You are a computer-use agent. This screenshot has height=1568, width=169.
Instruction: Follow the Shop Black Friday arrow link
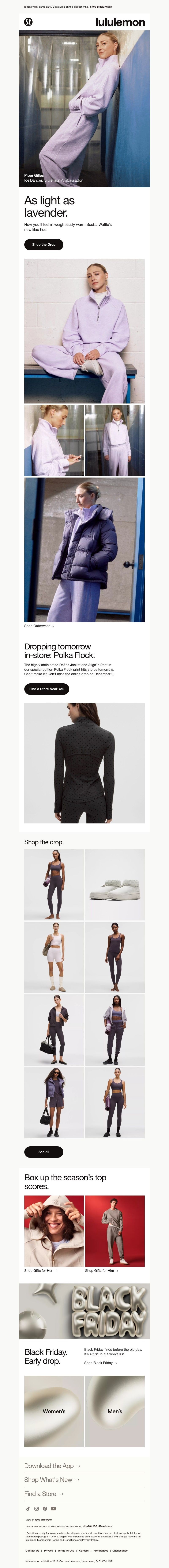tap(100, 1362)
